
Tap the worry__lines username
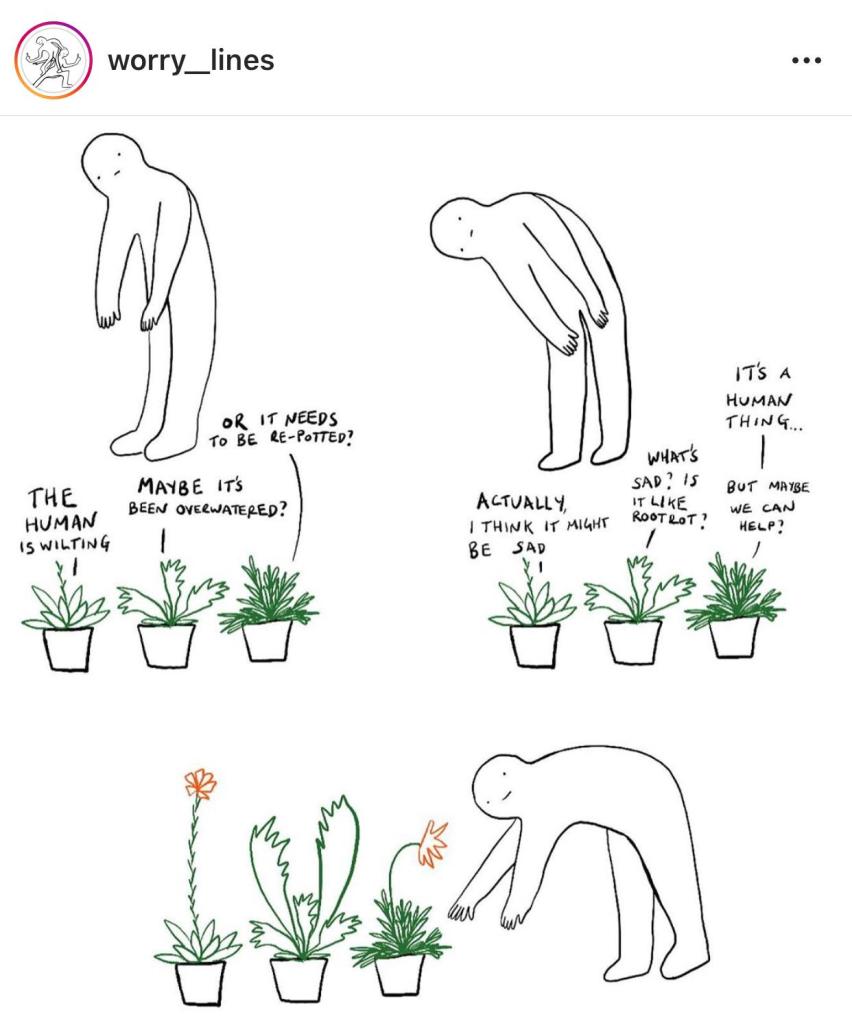pyautogui.click(x=190, y=60)
